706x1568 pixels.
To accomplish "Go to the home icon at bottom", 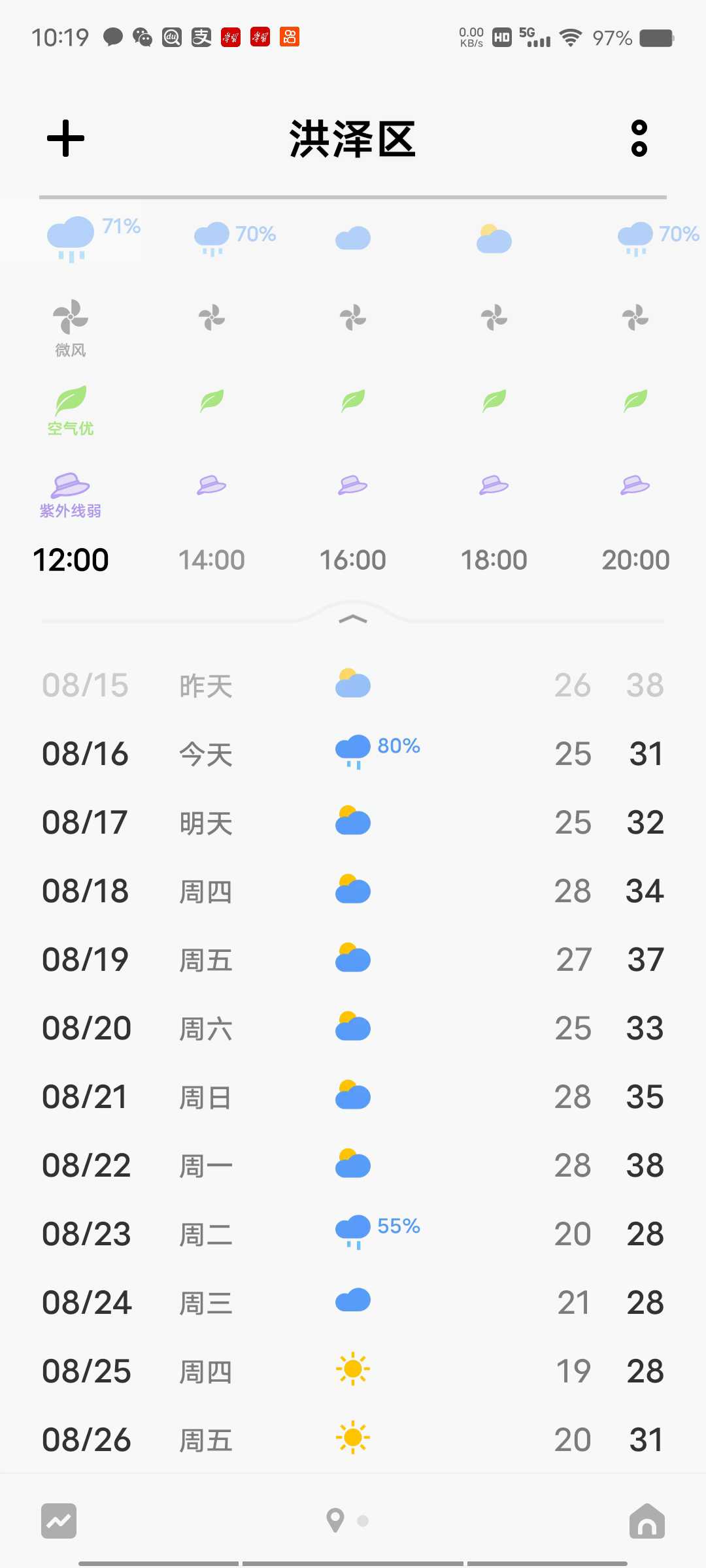I will tap(647, 1521).
